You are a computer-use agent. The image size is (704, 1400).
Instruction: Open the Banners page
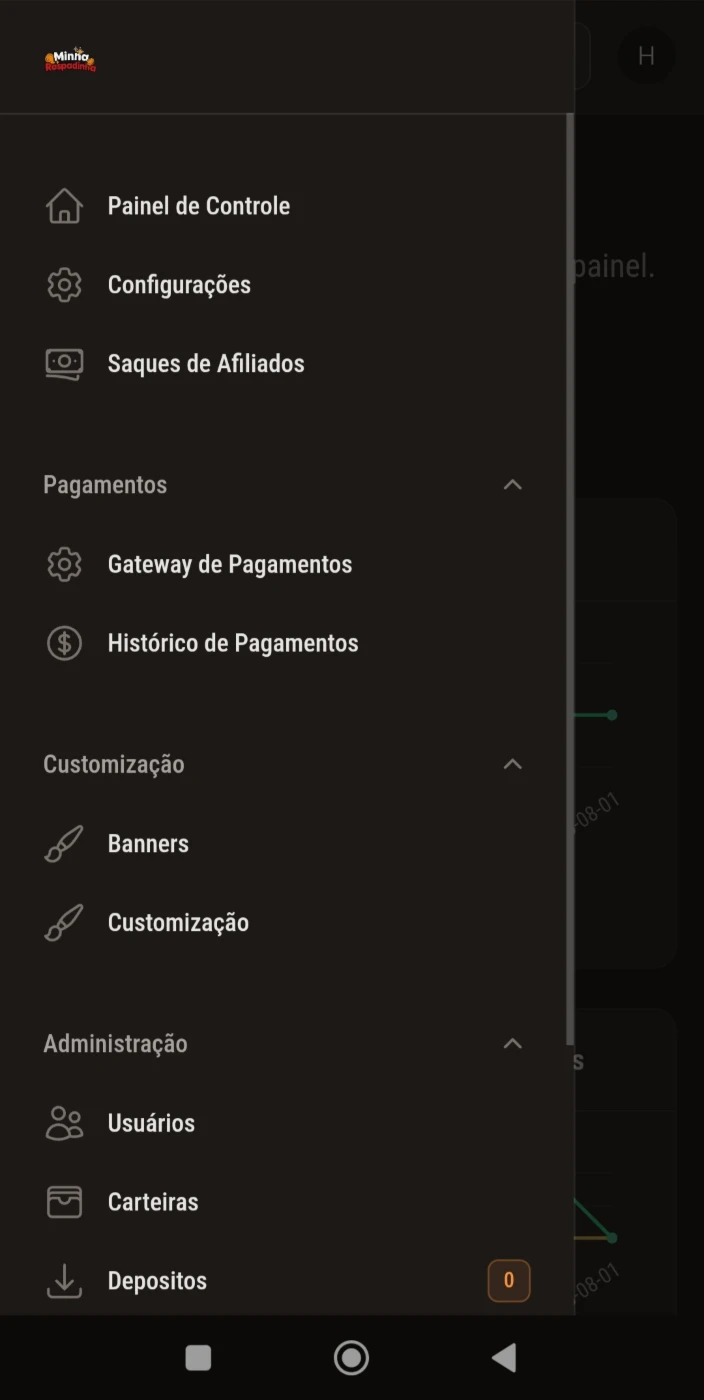148,844
